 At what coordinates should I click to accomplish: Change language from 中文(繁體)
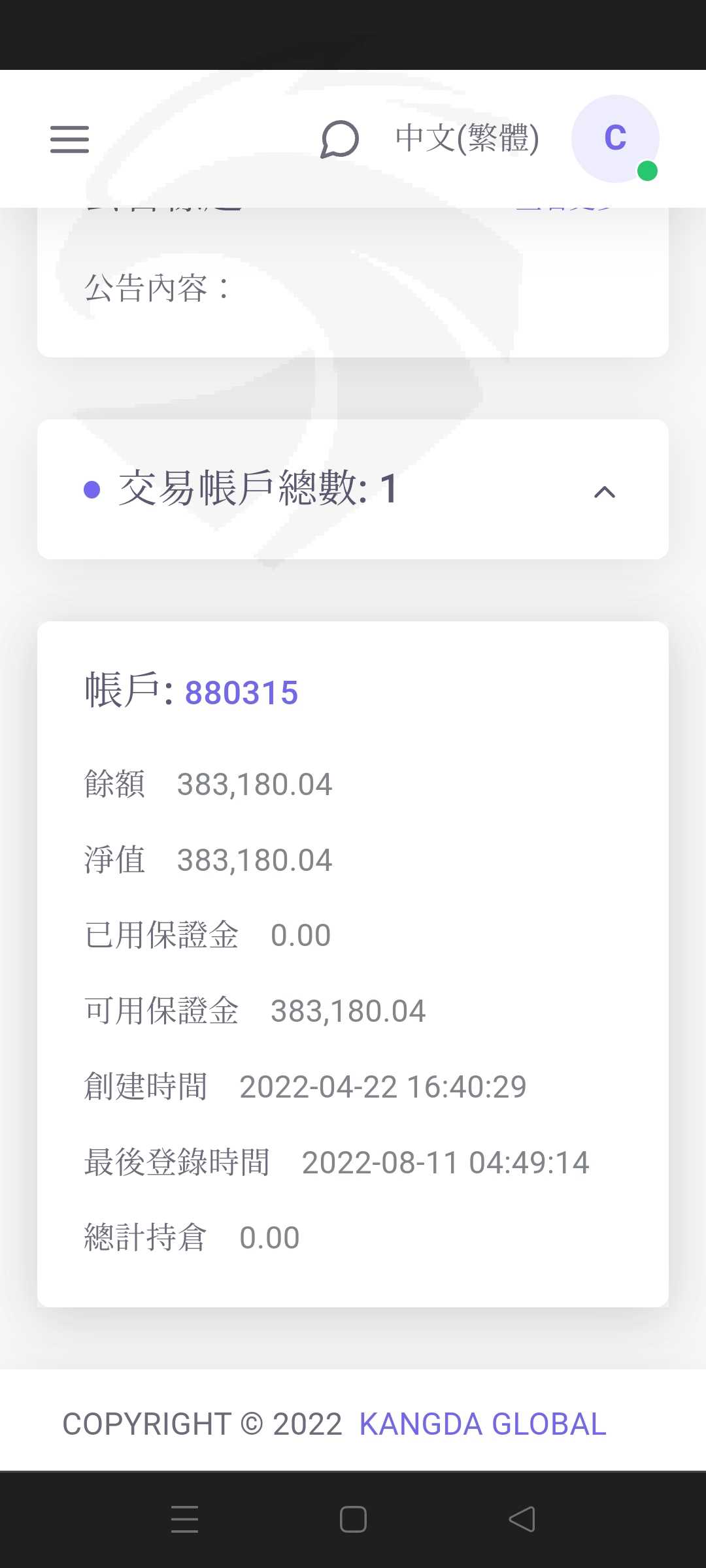(x=467, y=139)
